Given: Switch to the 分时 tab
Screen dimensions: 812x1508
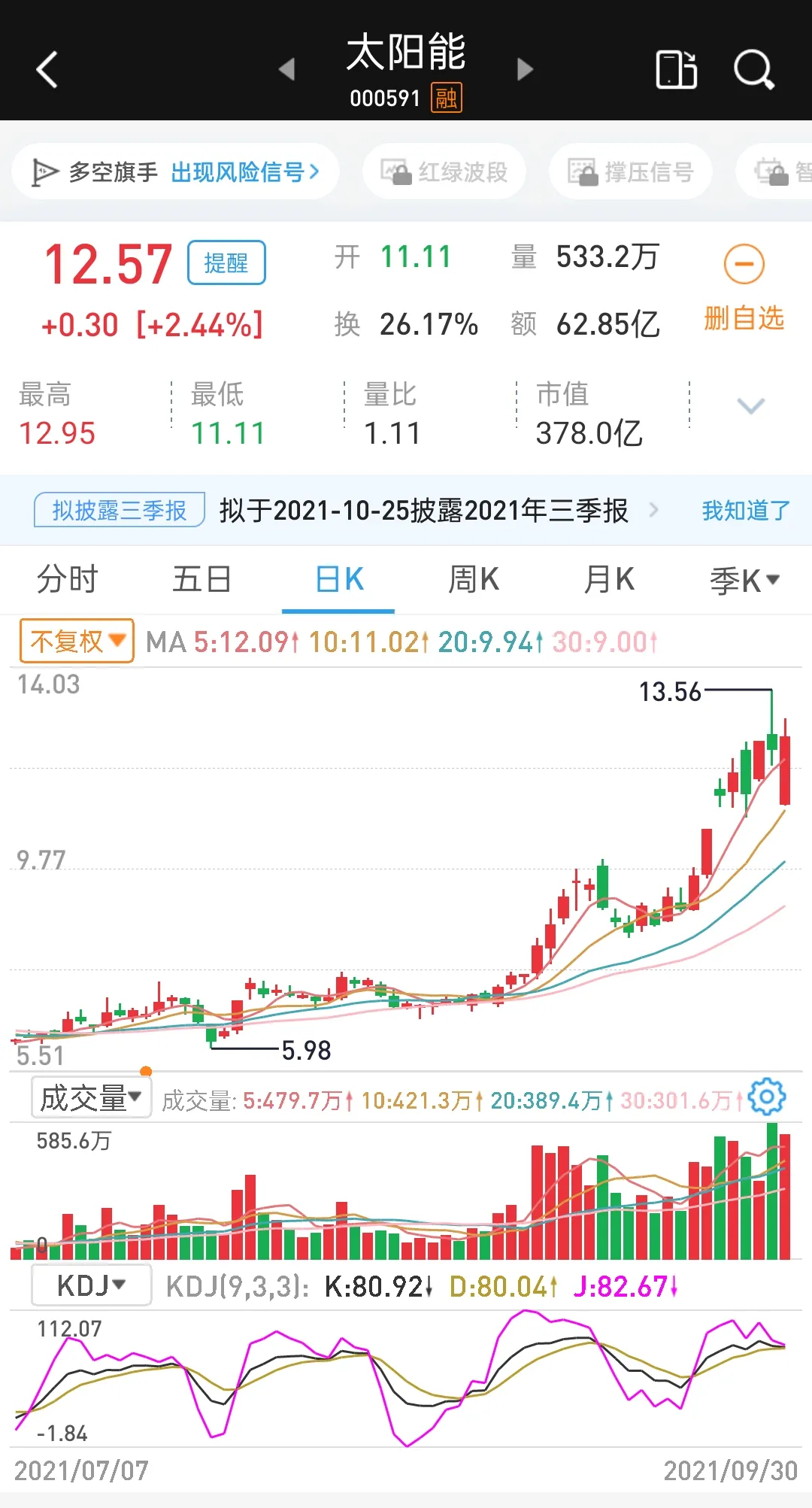Looking at the screenshot, I should 68,580.
